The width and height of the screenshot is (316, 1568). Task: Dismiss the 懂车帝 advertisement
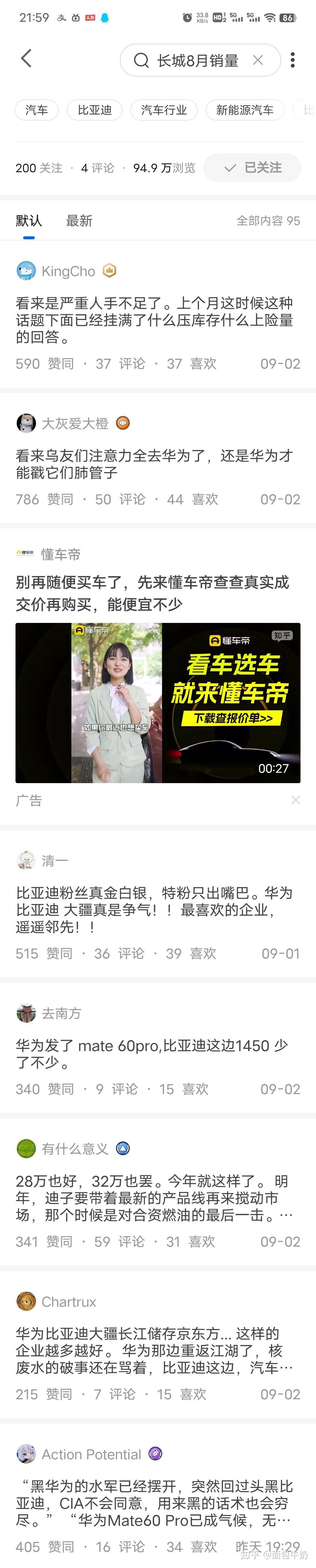(x=295, y=800)
